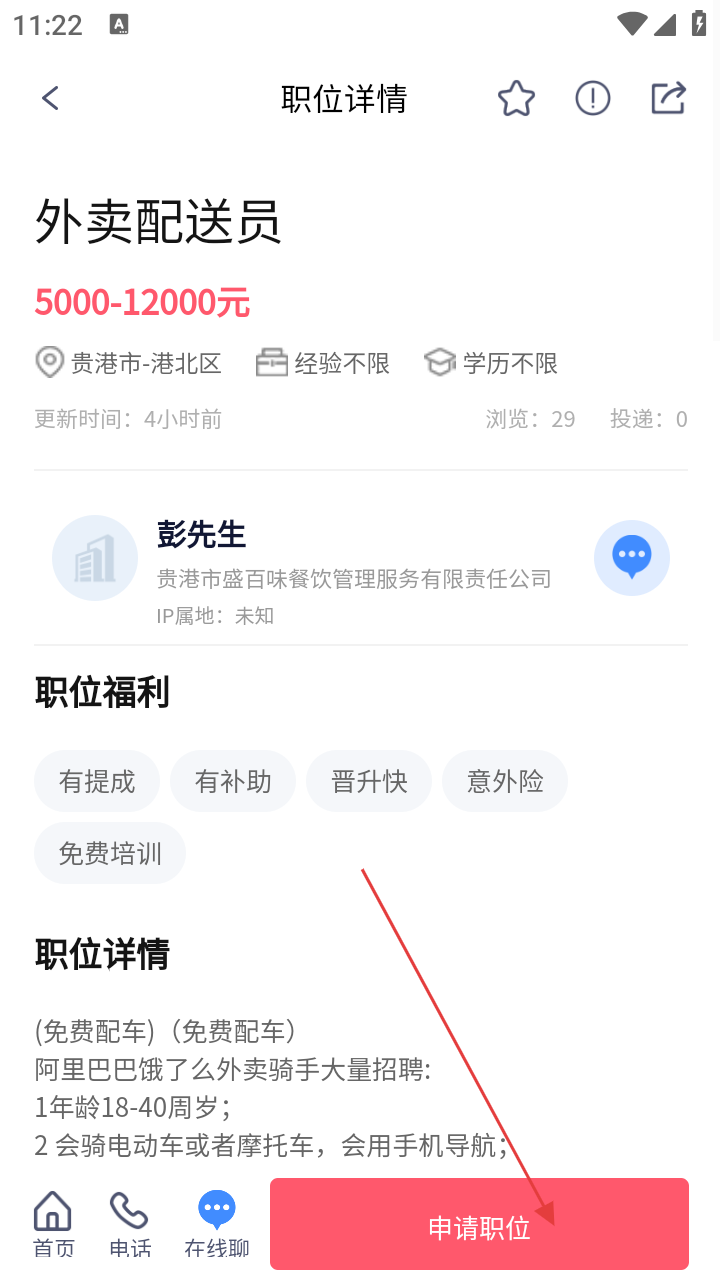
Task: Go back using the top-left arrow
Action: click(50, 98)
